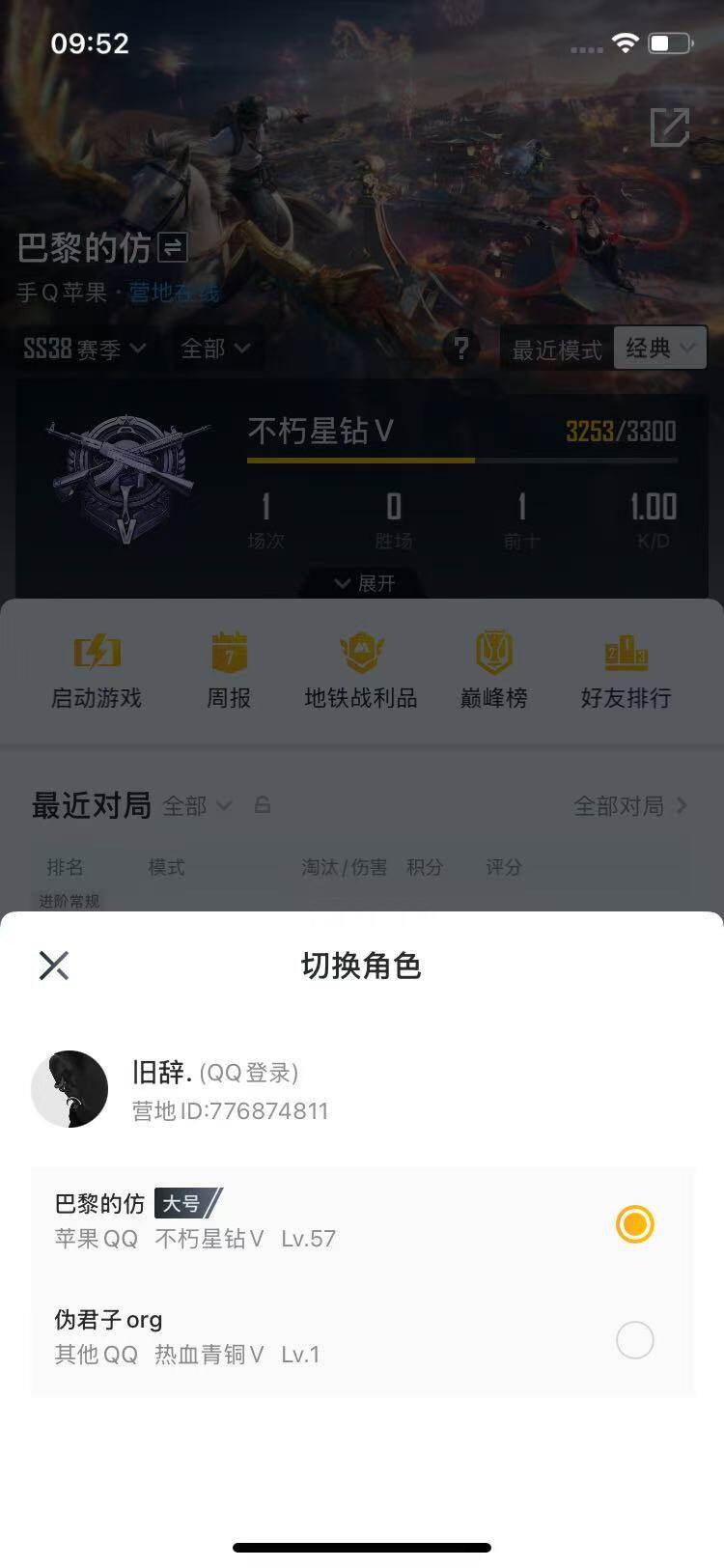Open 好友排行 friends ranking icon
The width and height of the screenshot is (724, 1568).
626,666
